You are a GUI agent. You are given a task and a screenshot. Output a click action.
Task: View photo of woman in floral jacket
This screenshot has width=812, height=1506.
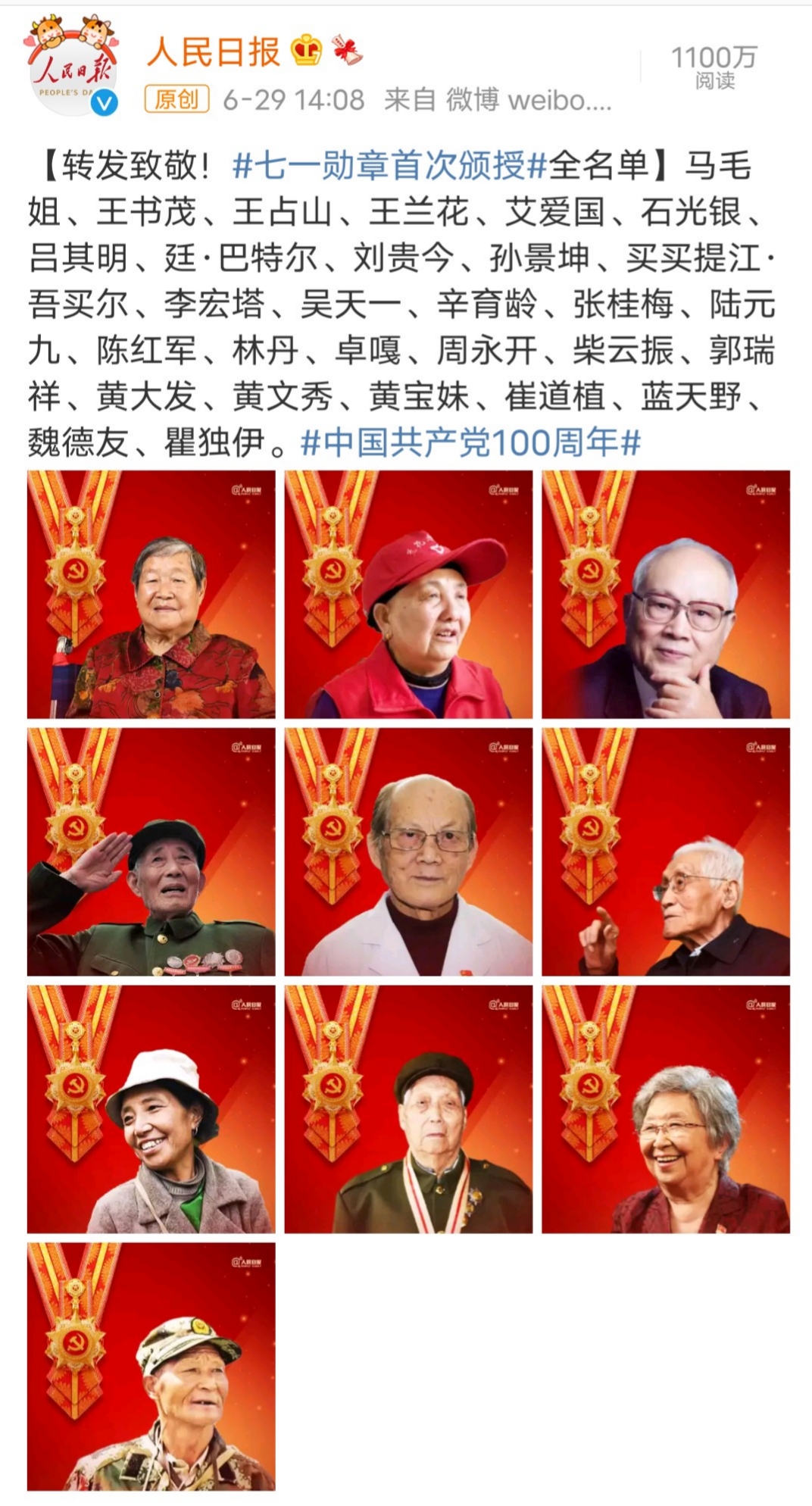pos(151,595)
